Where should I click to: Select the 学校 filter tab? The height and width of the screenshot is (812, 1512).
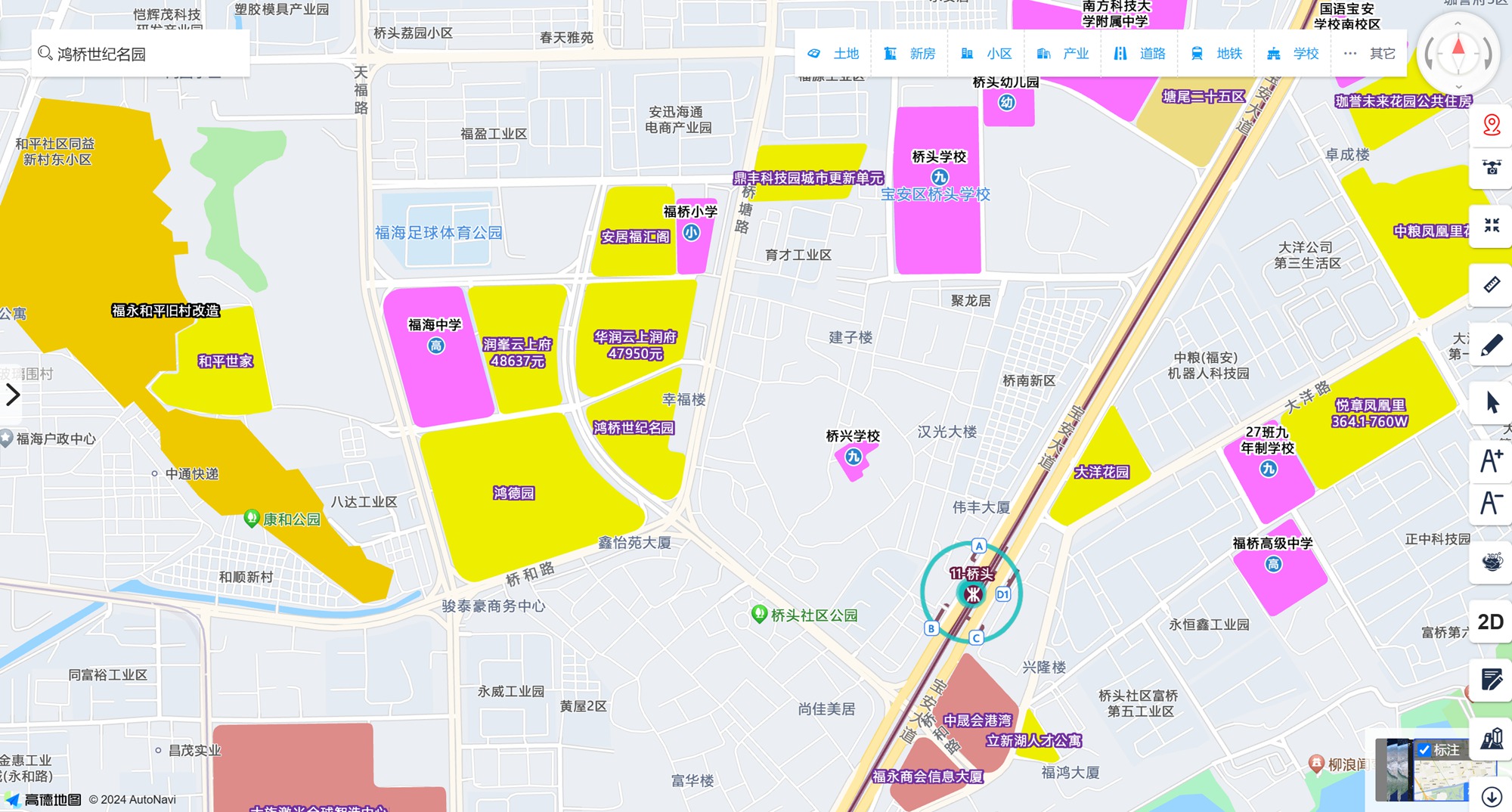[x=1294, y=54]
